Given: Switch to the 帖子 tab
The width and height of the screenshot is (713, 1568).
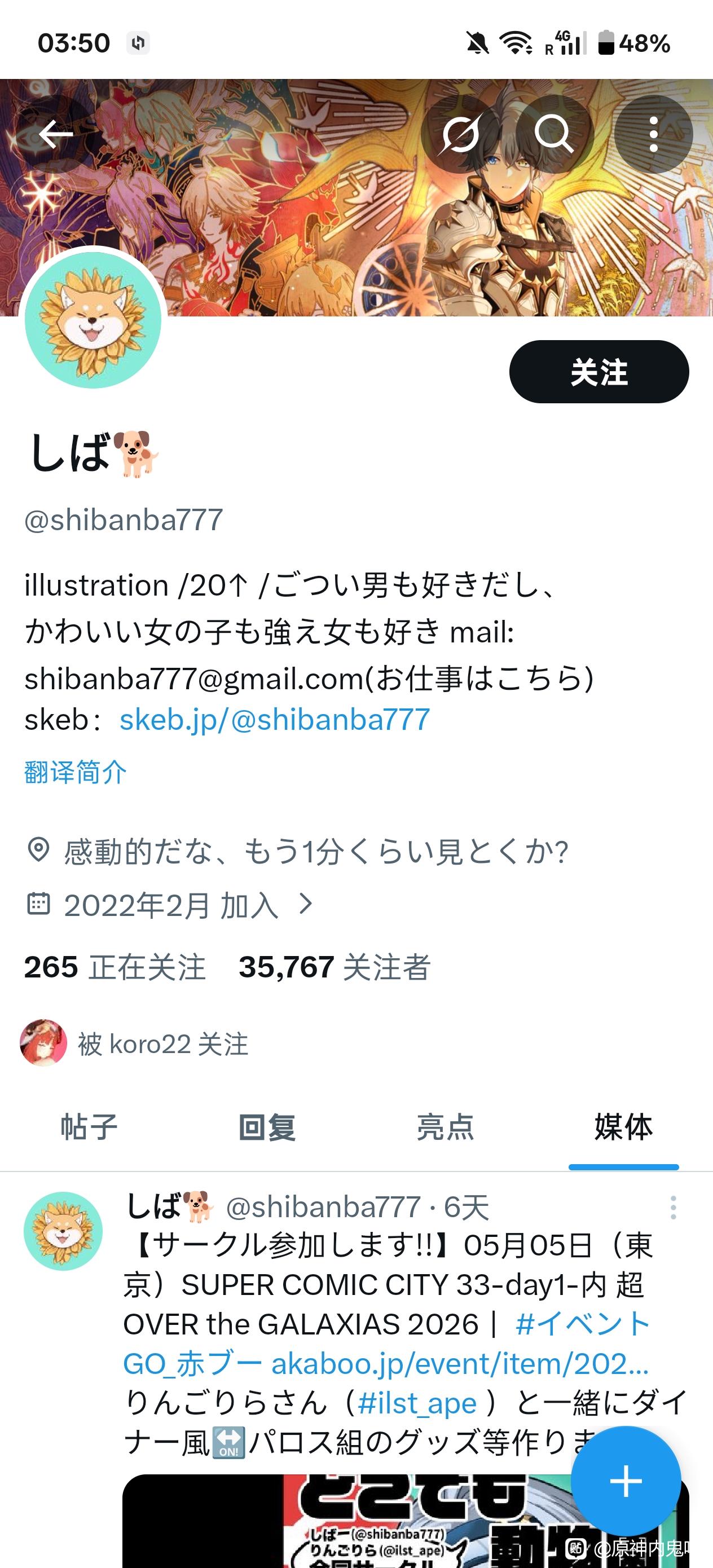Looking at the screenshot, I should (x=89, y=1127).
